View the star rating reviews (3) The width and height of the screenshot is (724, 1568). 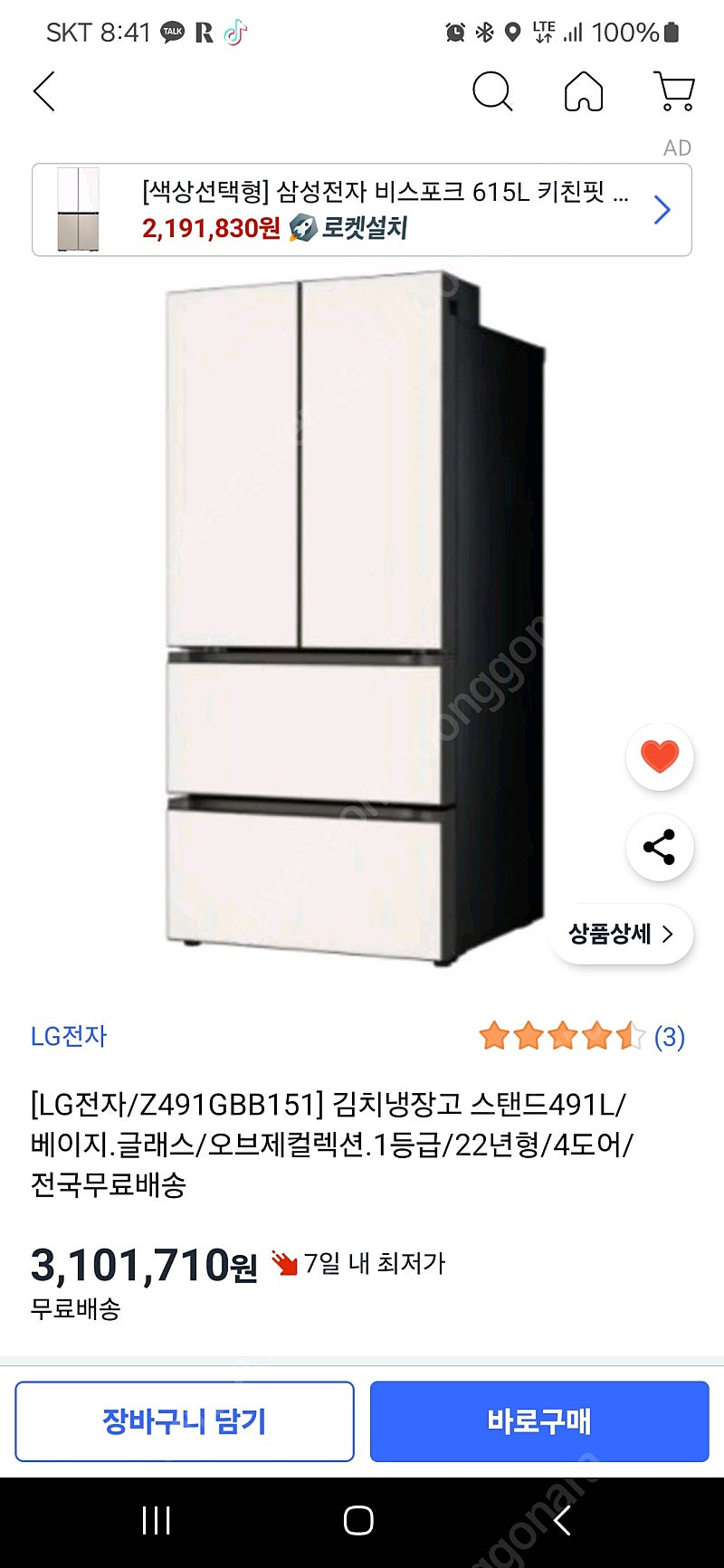coord(582,1036)
